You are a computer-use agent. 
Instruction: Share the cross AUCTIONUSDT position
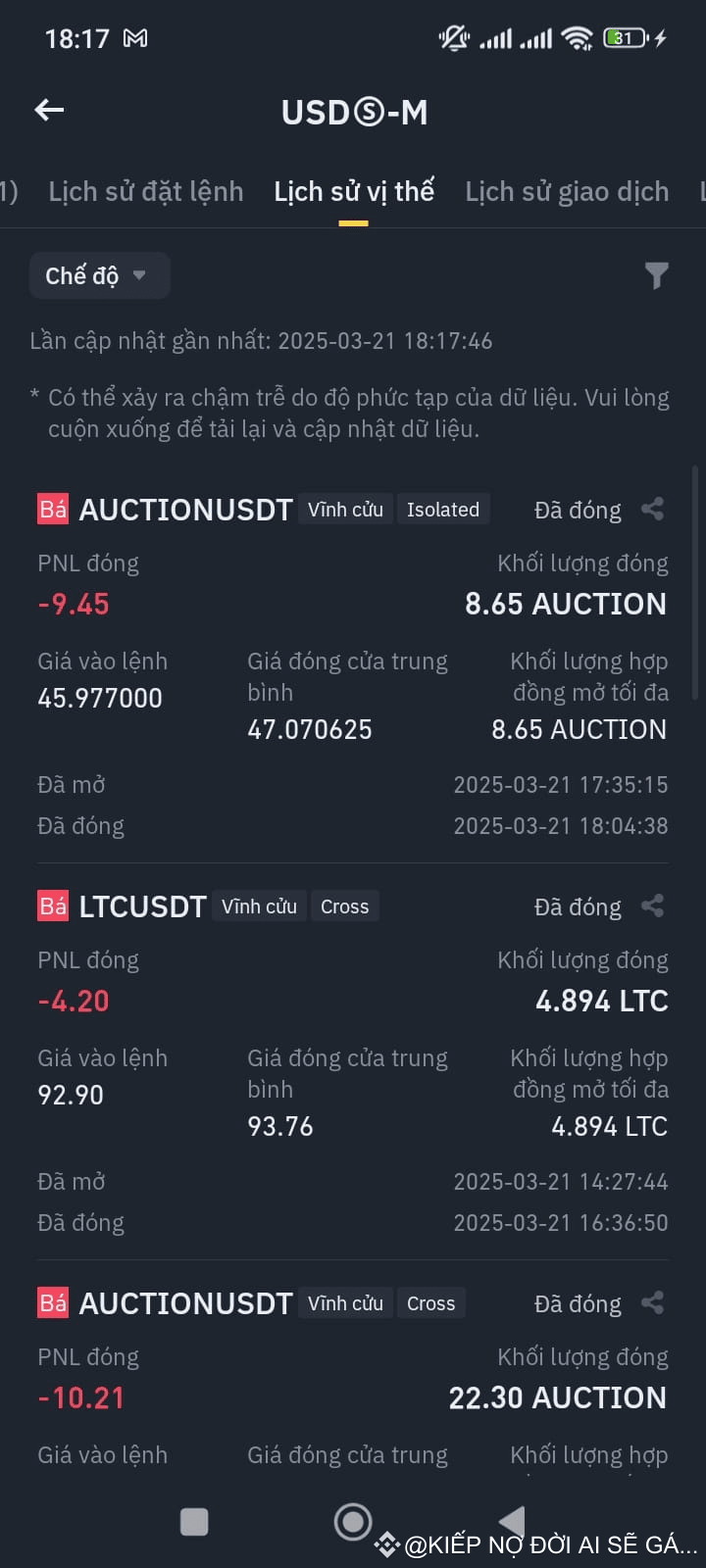pos(652,1302)
